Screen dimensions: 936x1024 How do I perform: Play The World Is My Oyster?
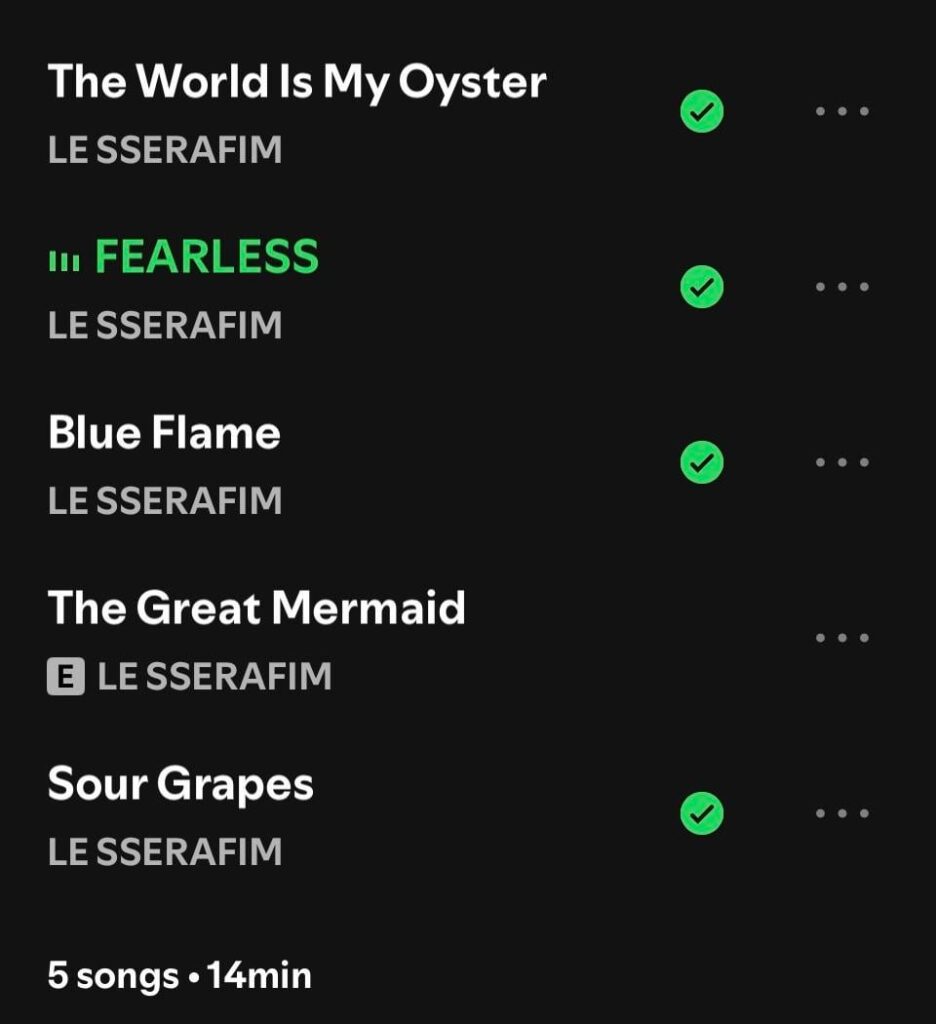click(x=297, y=82)
